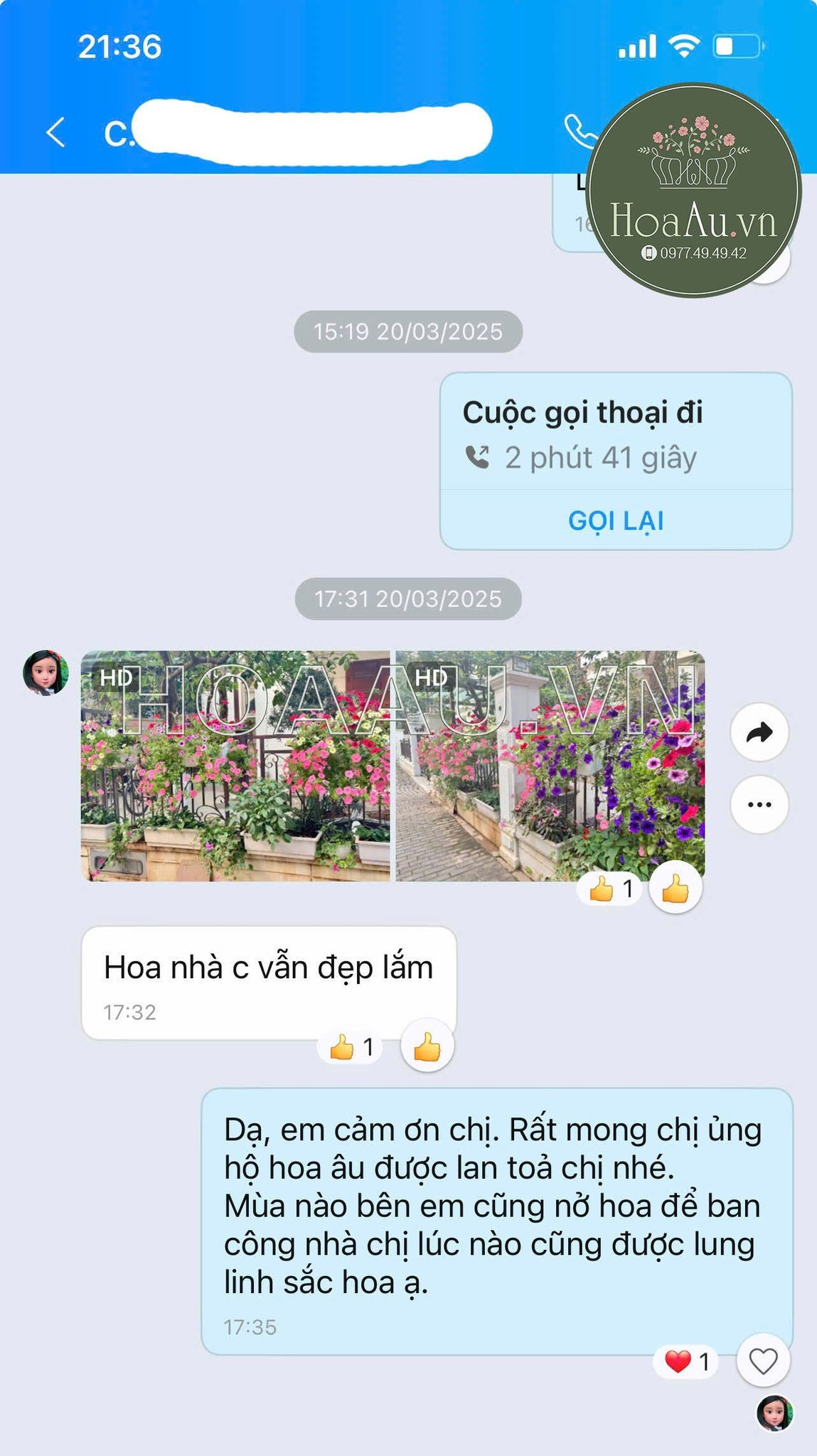Image resolution: width=817 pixels, height=1456 pixels.
Task: Tap heart on the 17:35 reply message
Action: tap(763, 1361)
